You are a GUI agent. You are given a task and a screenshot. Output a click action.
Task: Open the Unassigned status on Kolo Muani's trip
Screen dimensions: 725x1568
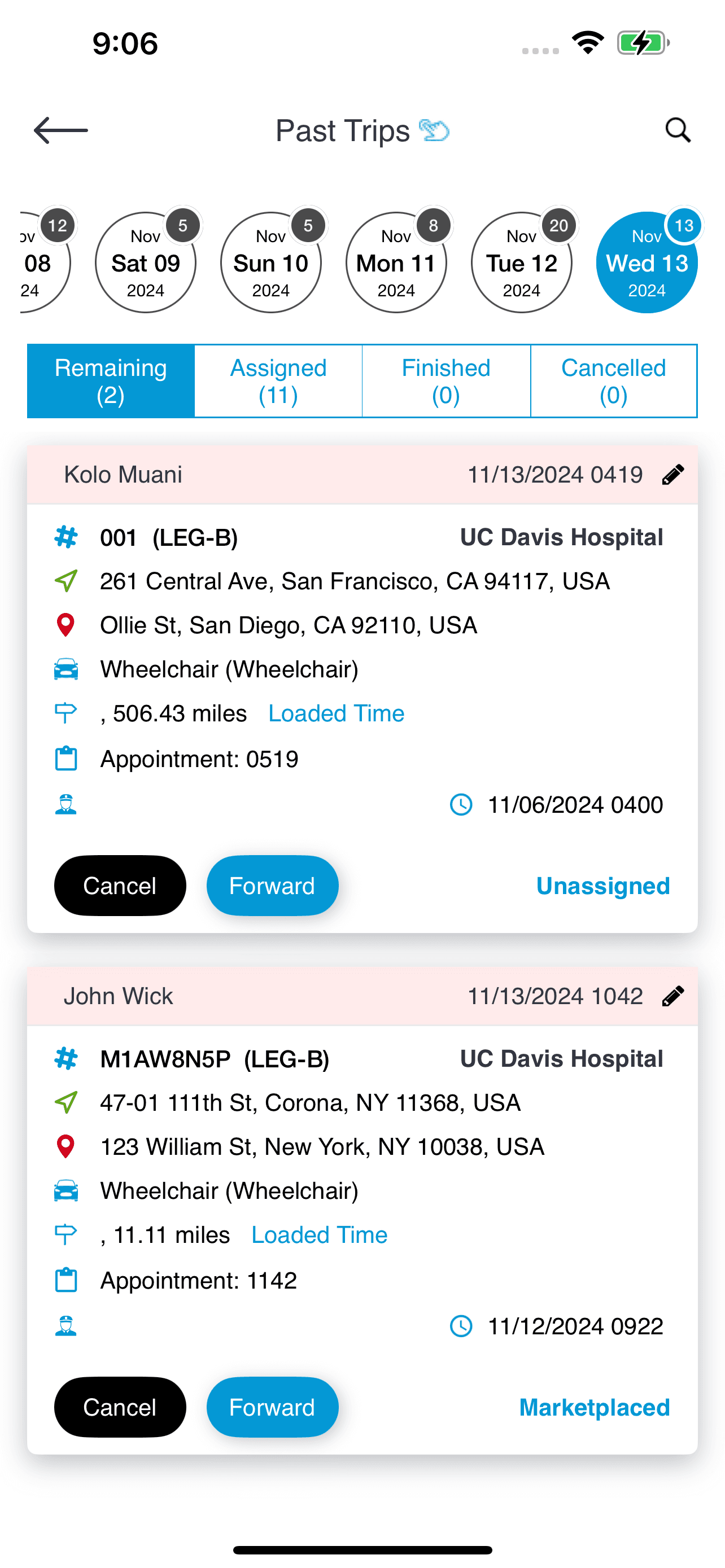coord(602,886)
